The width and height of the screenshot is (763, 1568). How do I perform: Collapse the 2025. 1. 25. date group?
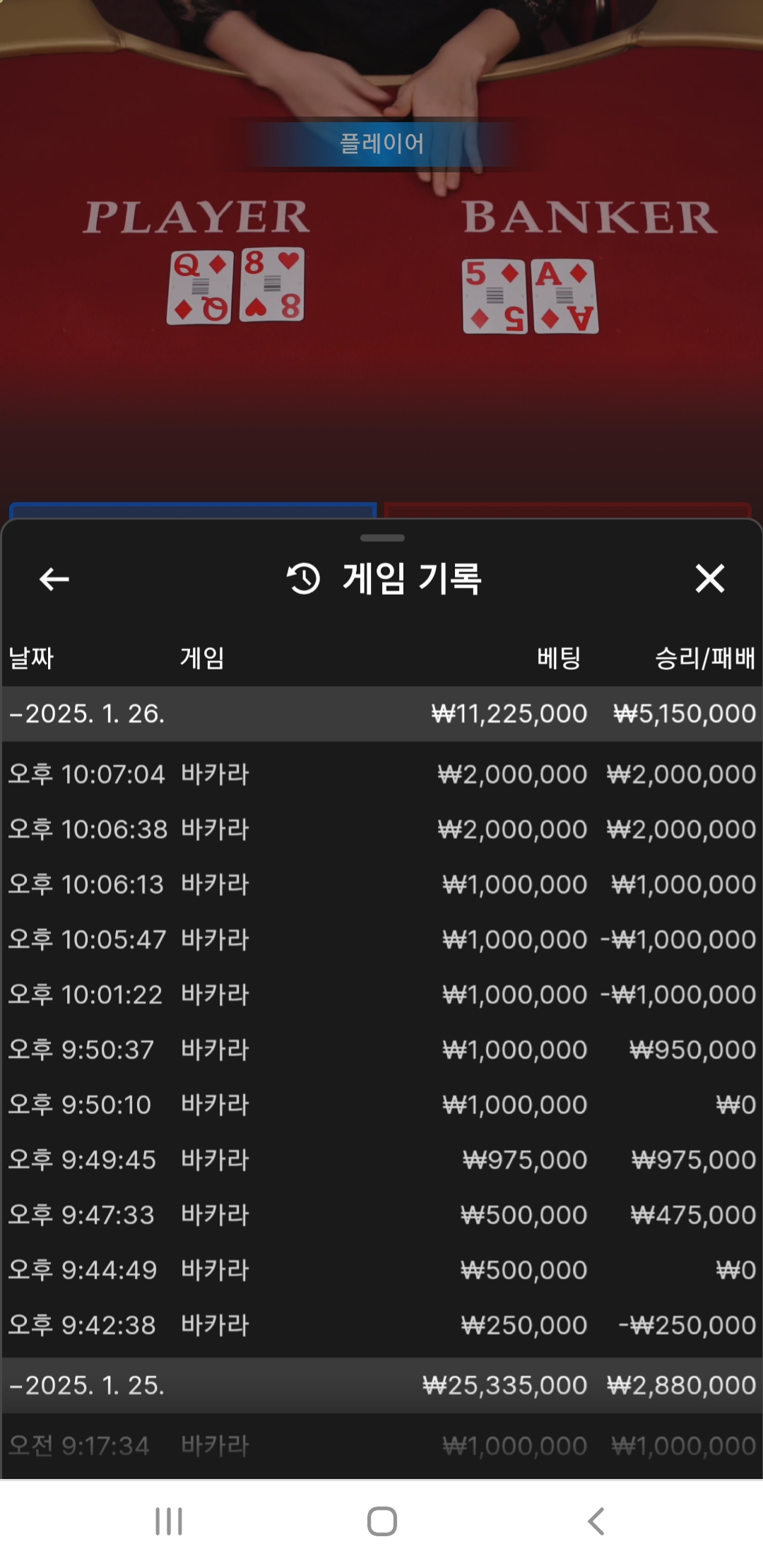coord(381,1385)
